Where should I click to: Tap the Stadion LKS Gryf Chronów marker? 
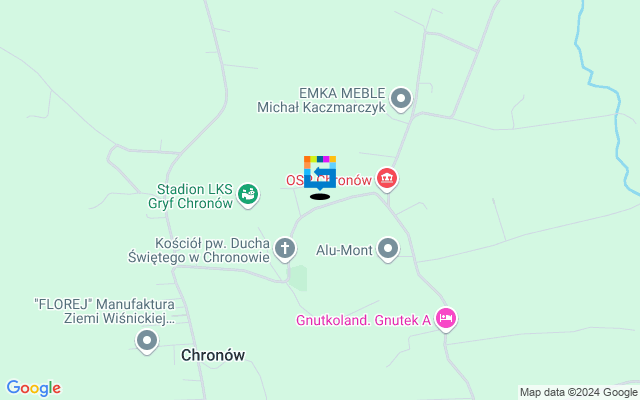[248, 193]
